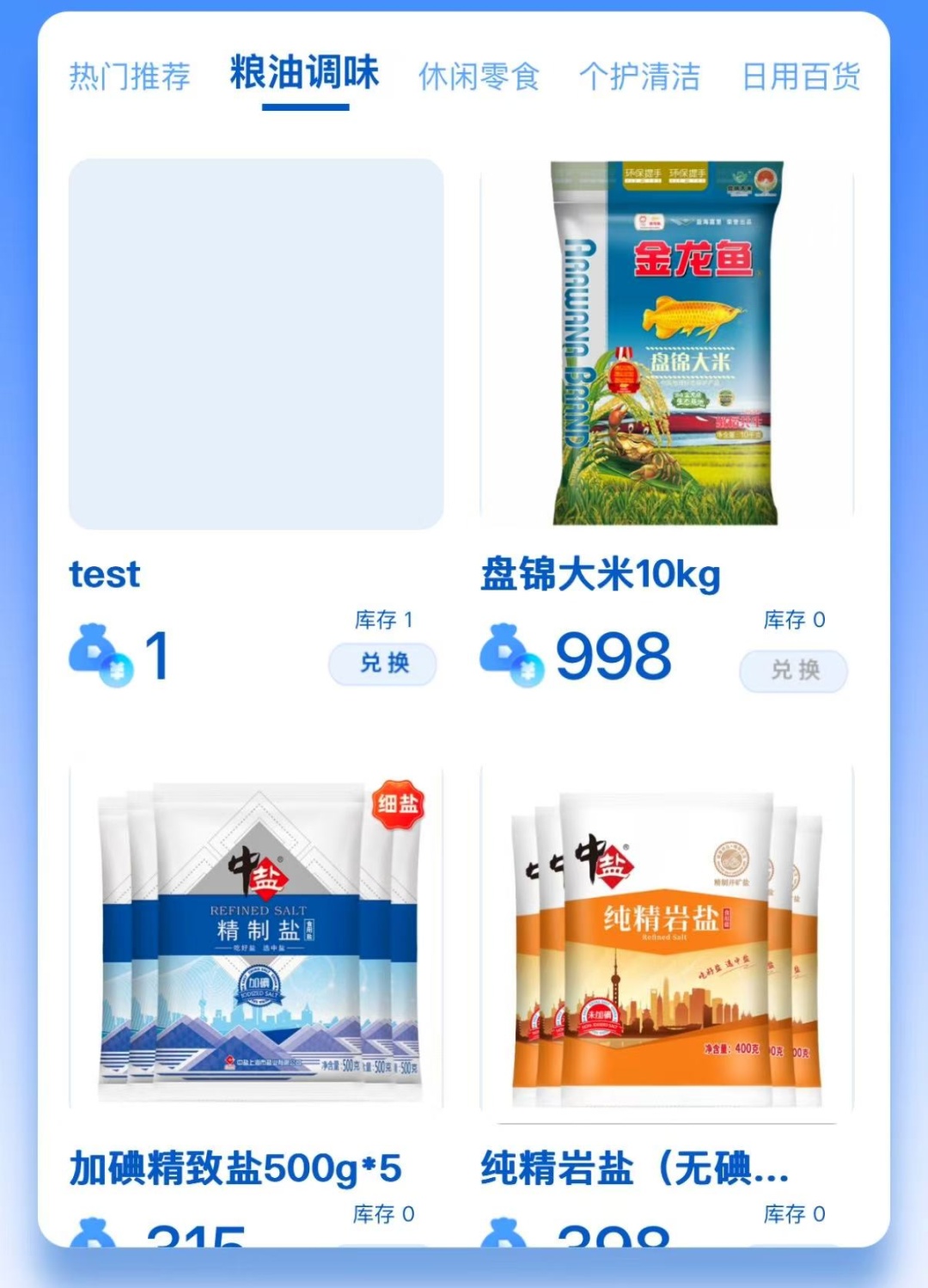This screenshot has height=1288, width=928.
Task: Tap 兑换 for 盘锦大米10kg
Action: (x=793, y=670)
